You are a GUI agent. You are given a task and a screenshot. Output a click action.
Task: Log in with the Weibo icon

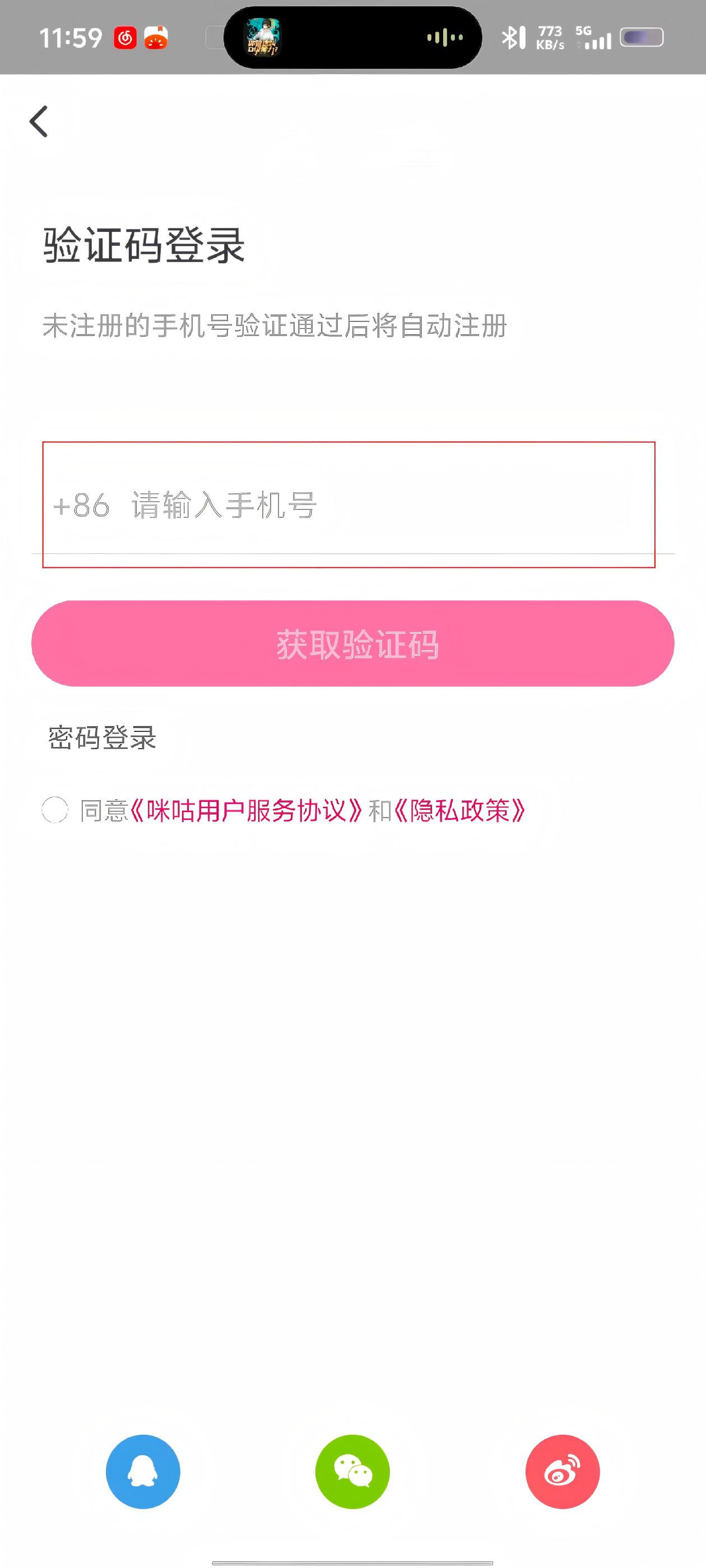[x=562, y=1472]
